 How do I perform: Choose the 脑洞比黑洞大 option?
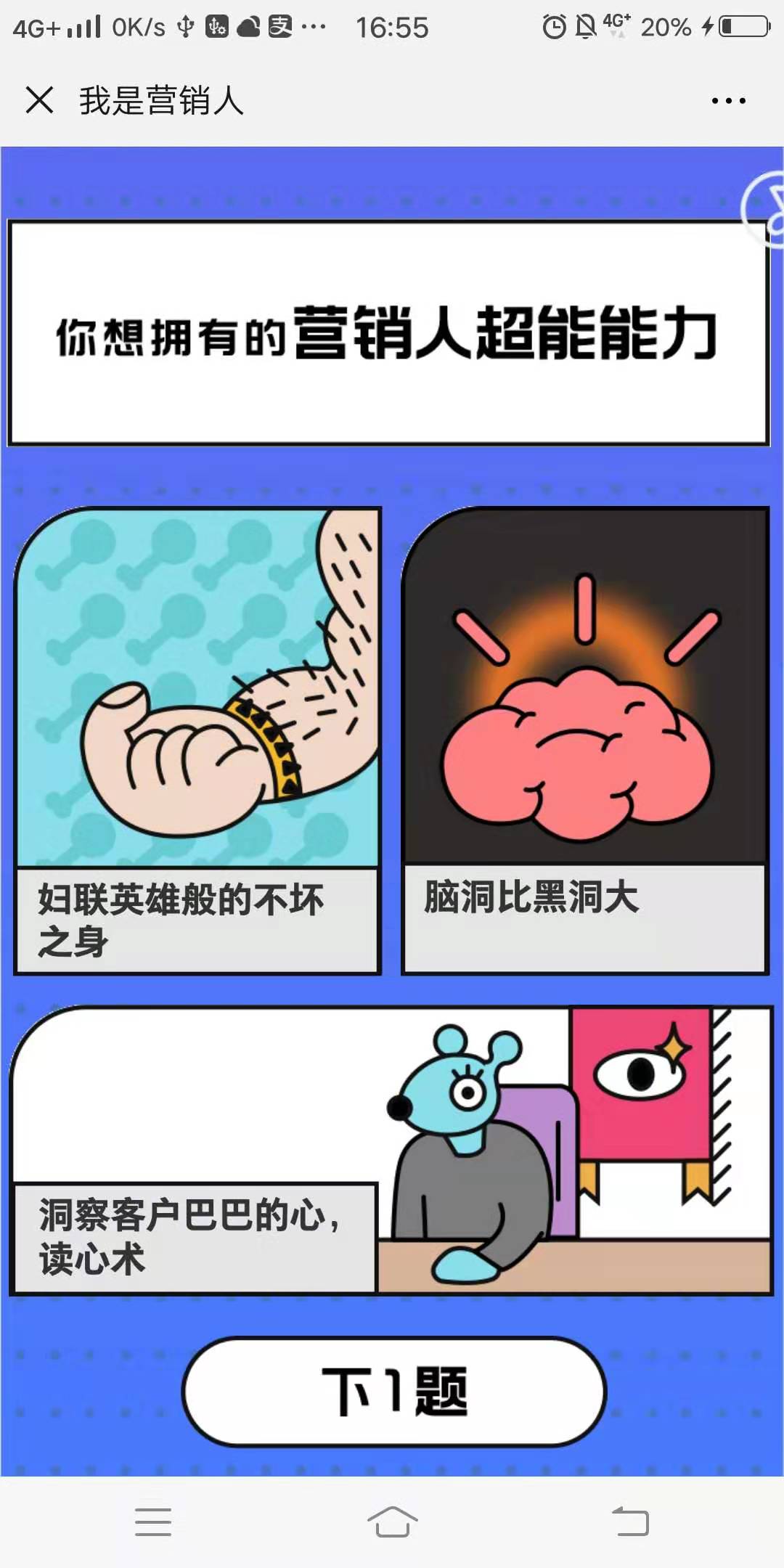585,740
